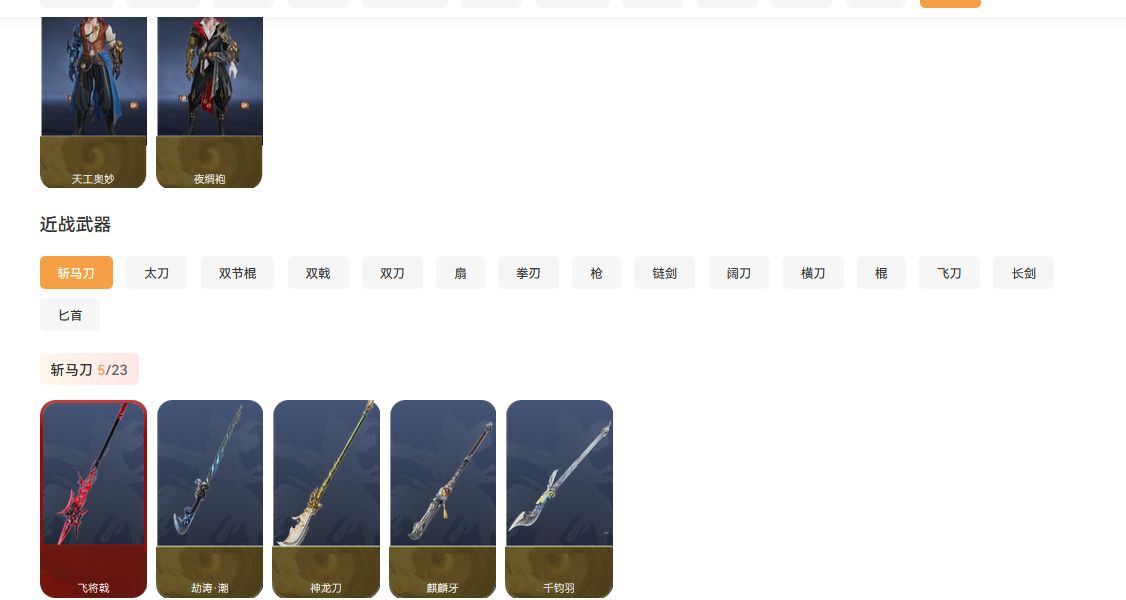Viewport: 1126px width, 600px height.
Task: Tap the 扇 category chip
Action: (x=460, y=273)
